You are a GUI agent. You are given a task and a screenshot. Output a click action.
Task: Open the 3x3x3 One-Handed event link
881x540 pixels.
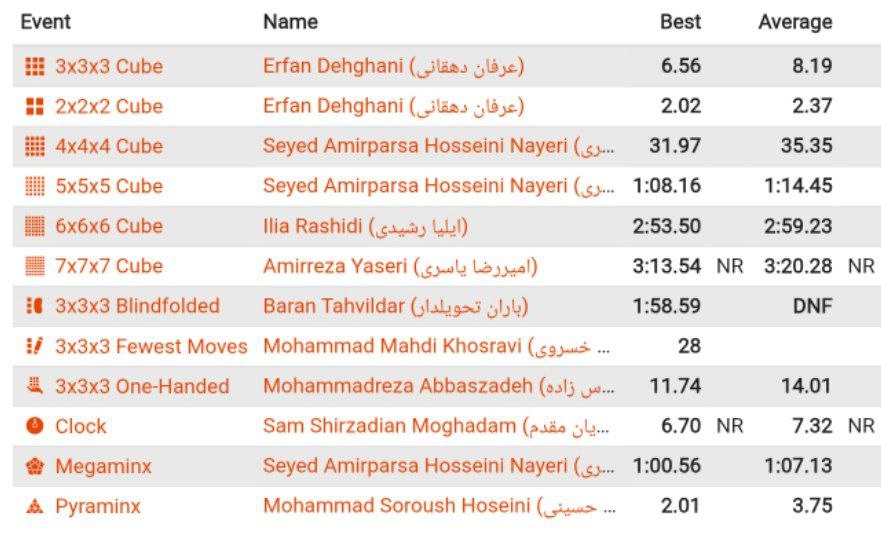tap(141, 386)
